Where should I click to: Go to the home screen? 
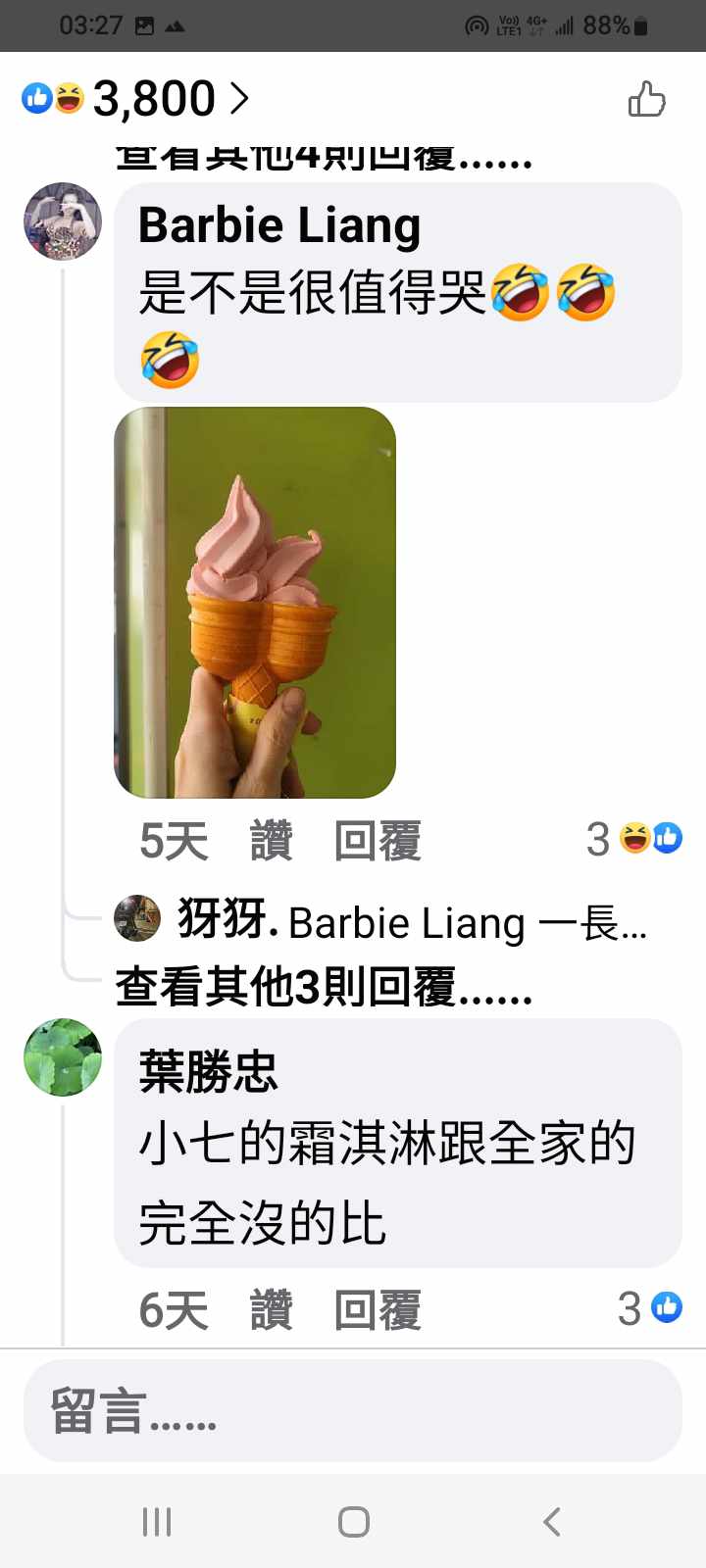point(353,1521)
